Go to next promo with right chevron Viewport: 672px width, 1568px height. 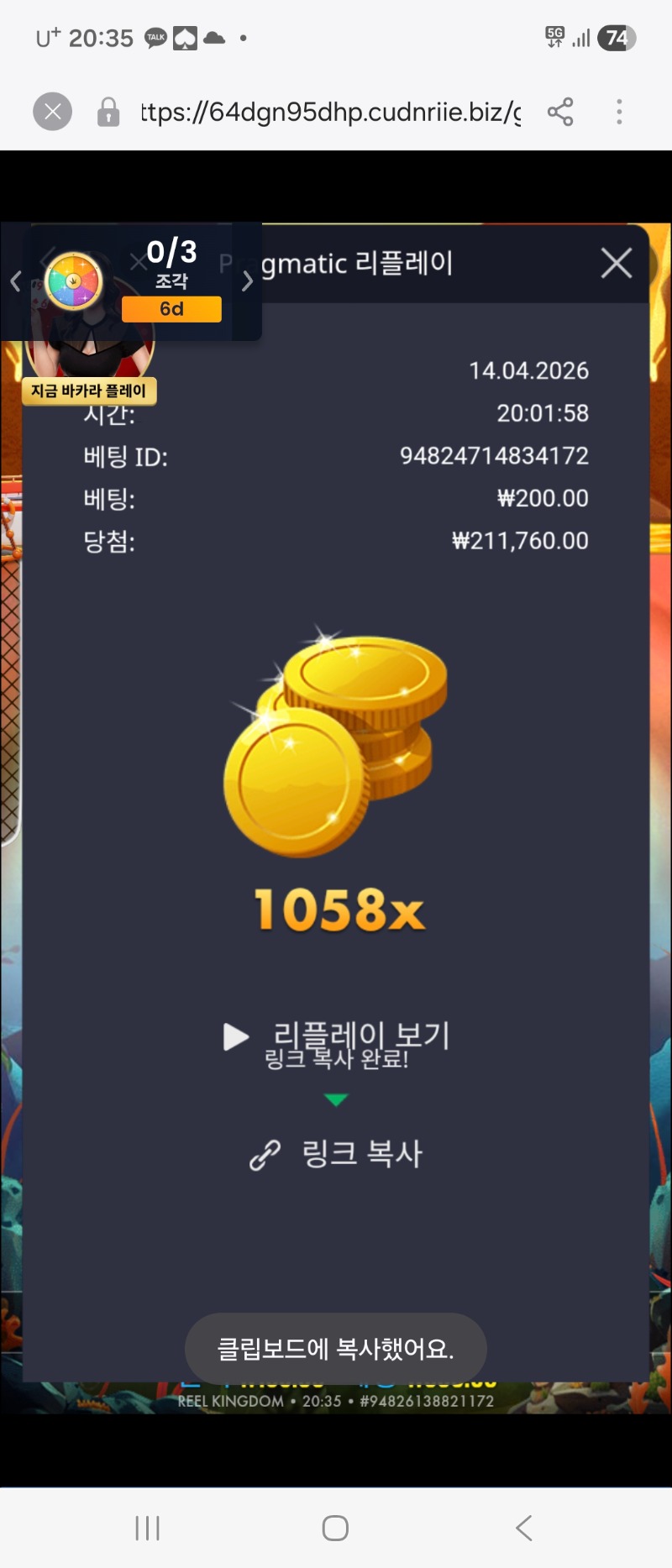[247, 281]
